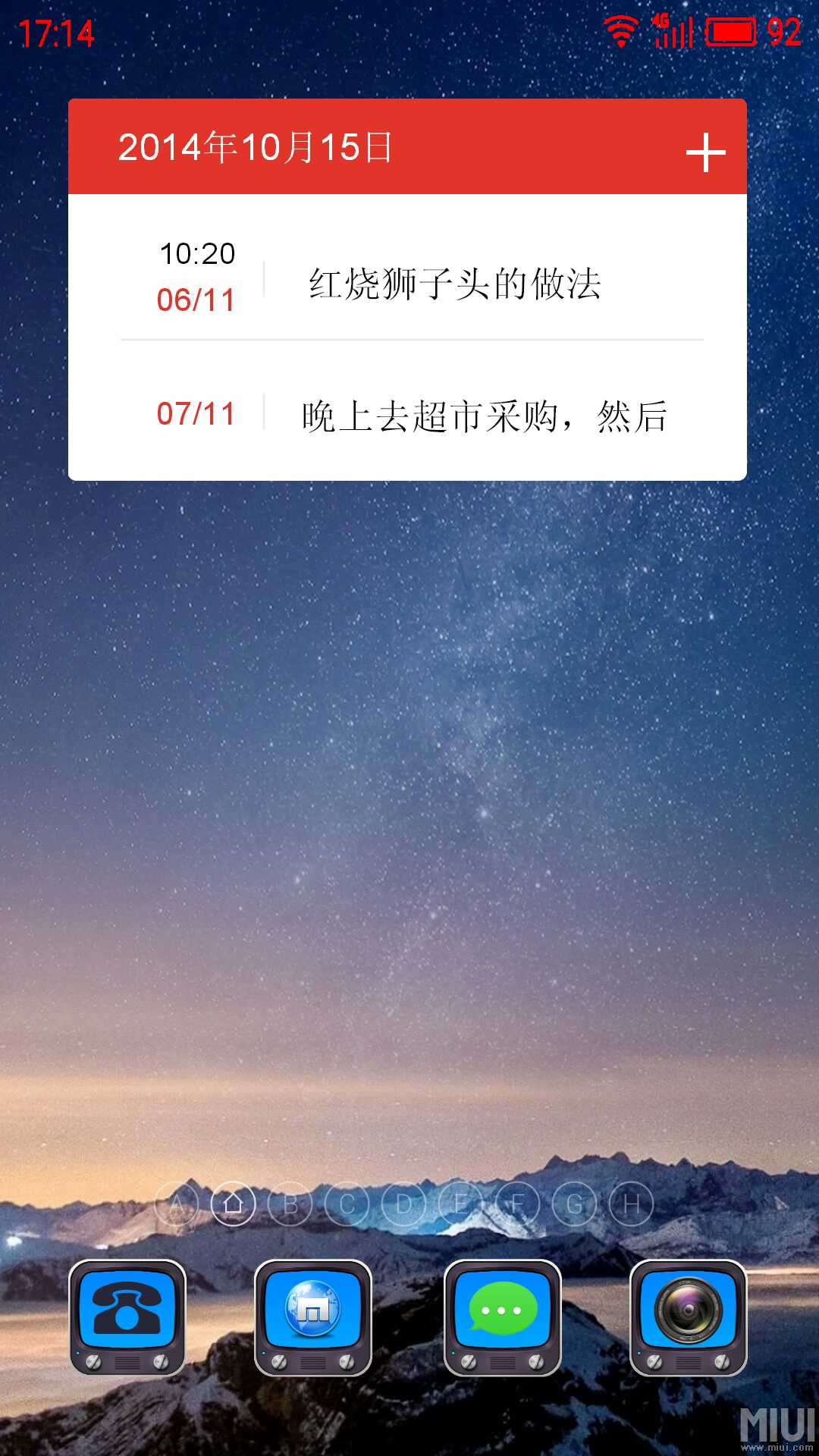
Task: Jump to page H in the indicator
Action: (632, 1203)
